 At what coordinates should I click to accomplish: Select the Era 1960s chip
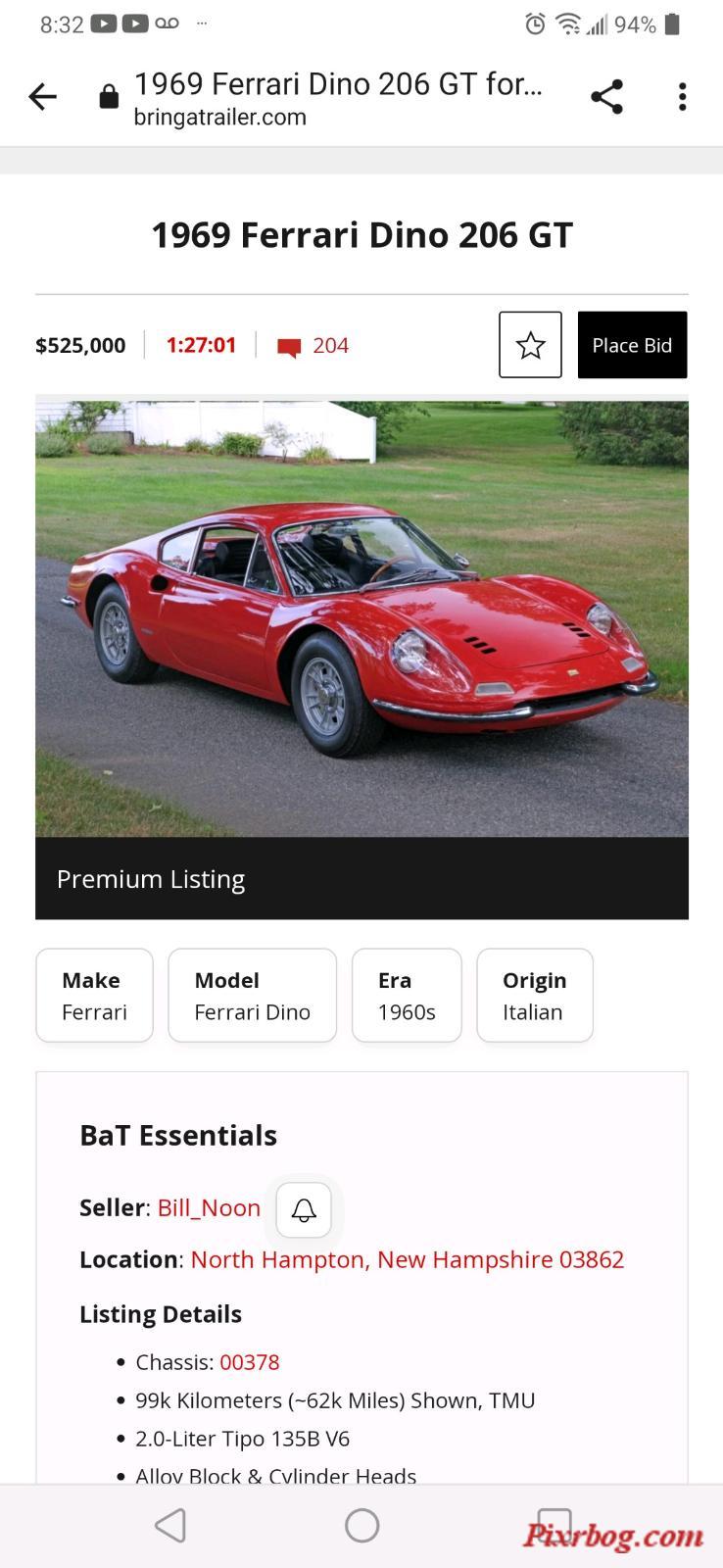[407, 996]
